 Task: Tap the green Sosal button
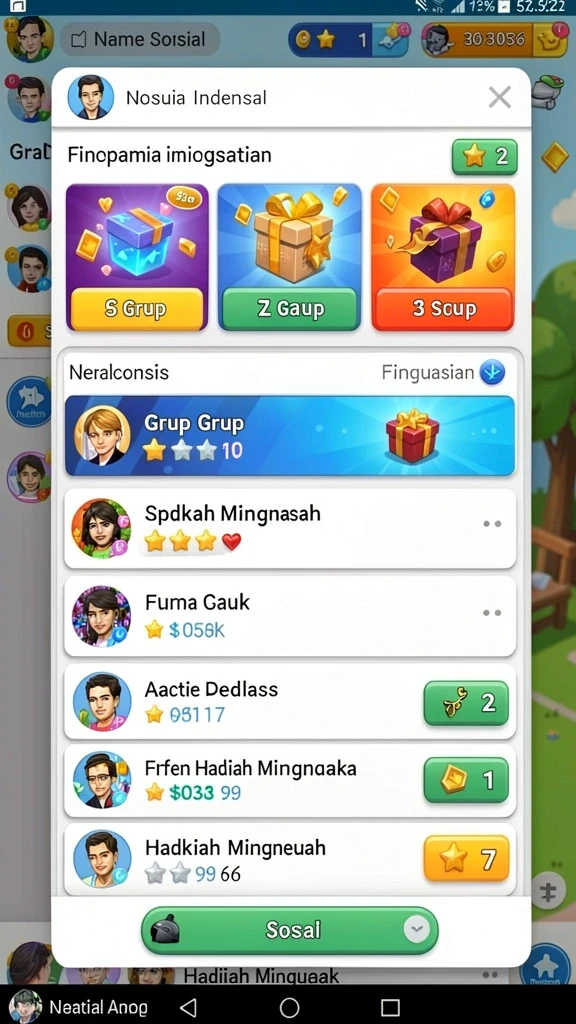click(x=290, y=930)
